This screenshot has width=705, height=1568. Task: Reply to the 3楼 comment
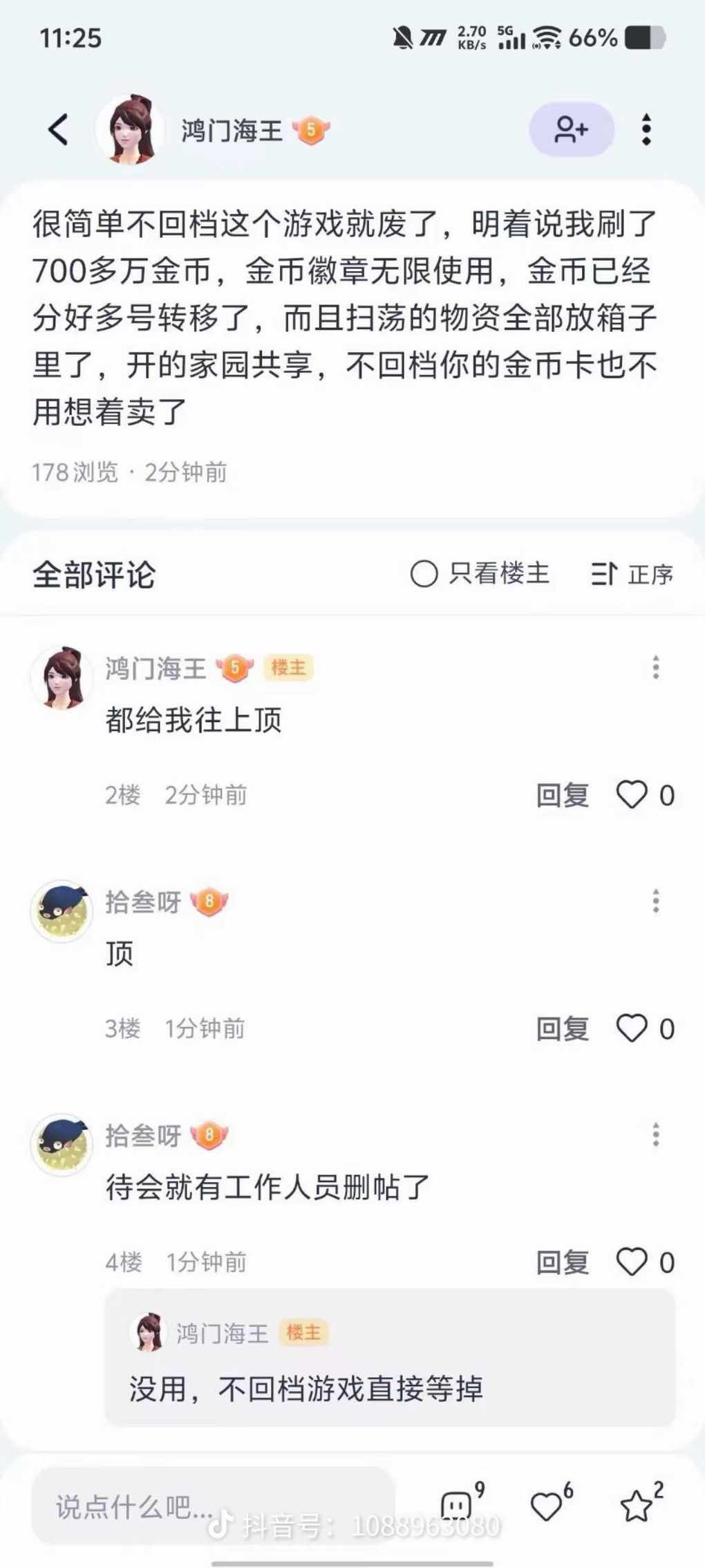(562, 1029)
